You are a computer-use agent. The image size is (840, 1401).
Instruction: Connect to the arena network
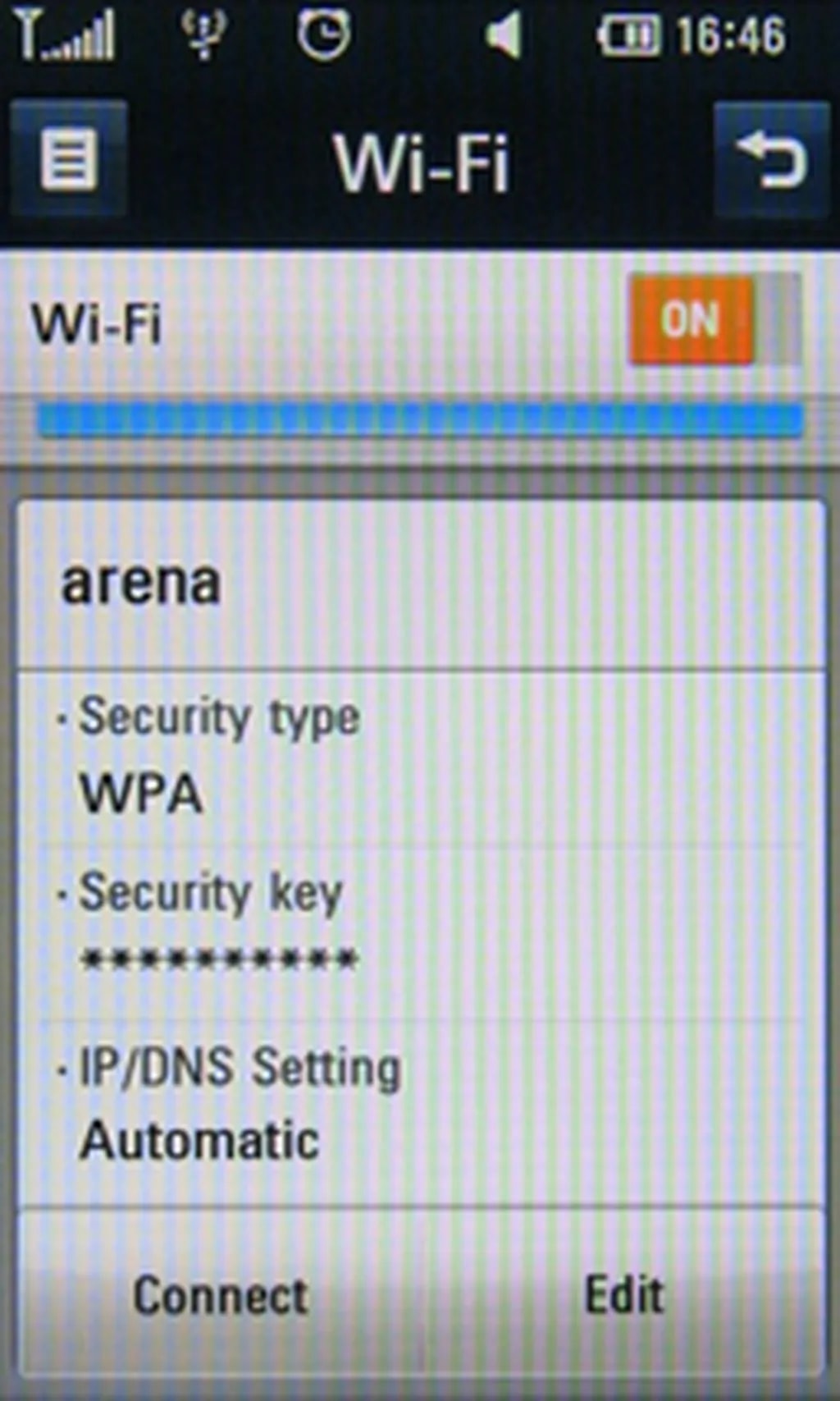221,1295
